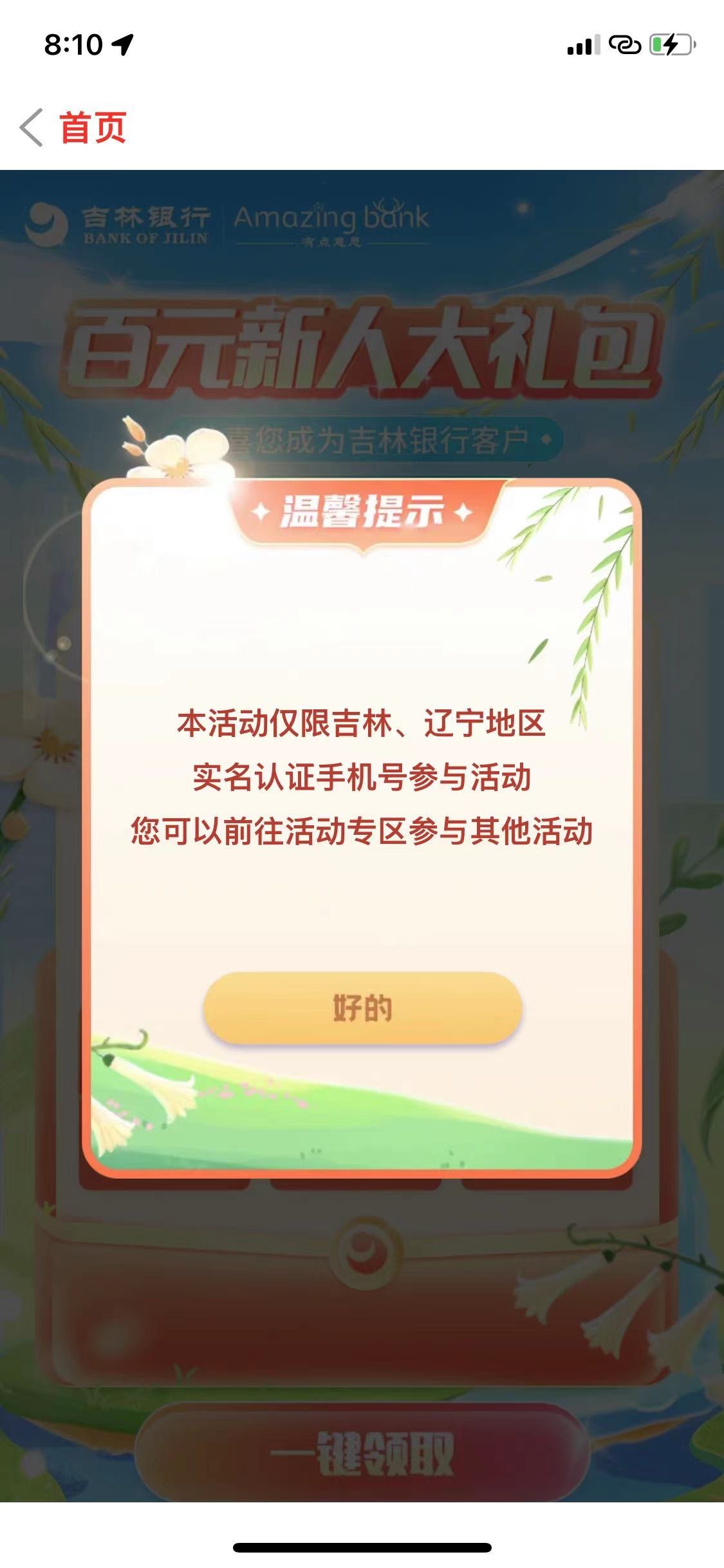
Task: Confirm the notice with 好的
Action: pyautogui.click(x=362, y=1007)
